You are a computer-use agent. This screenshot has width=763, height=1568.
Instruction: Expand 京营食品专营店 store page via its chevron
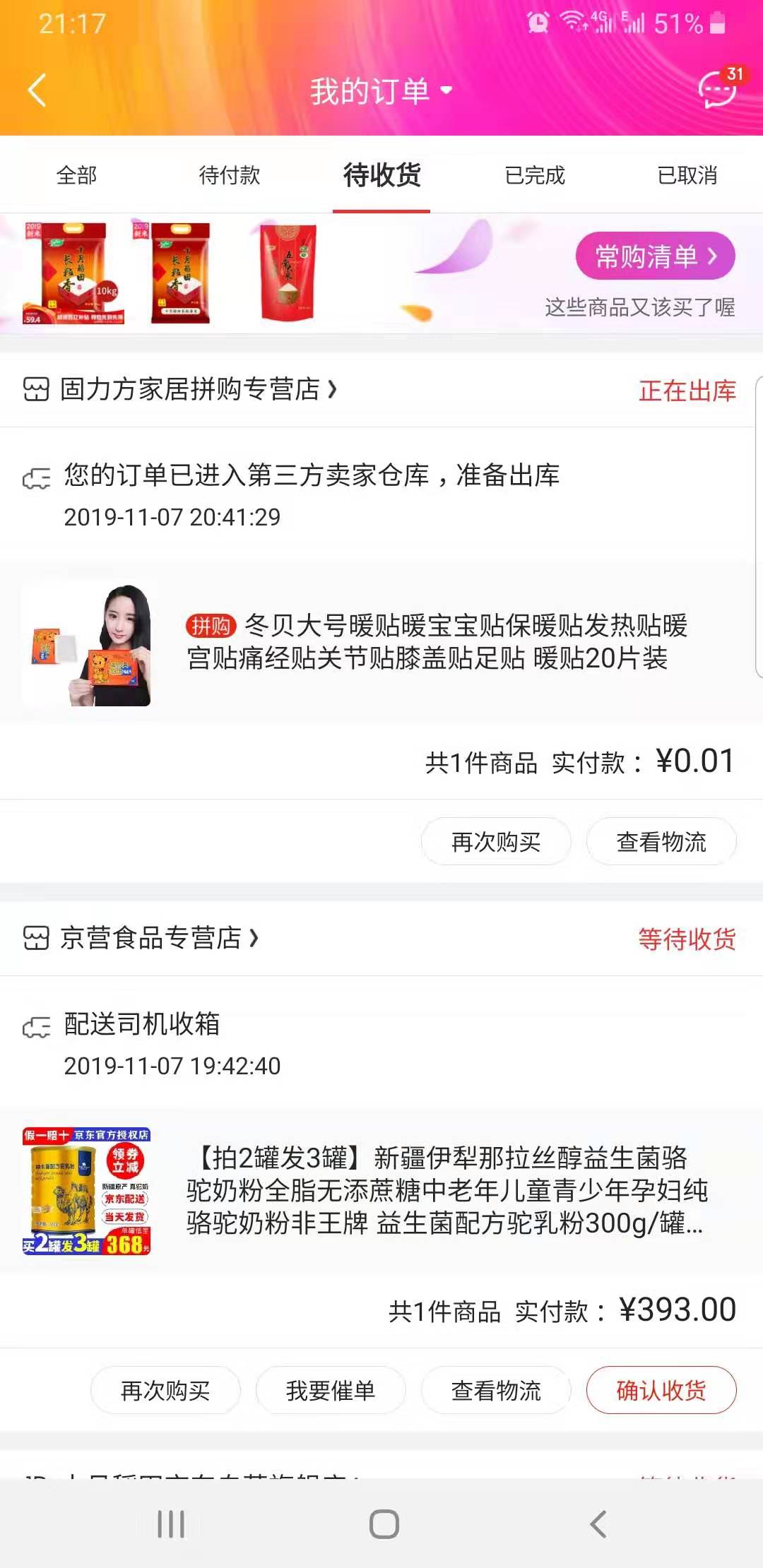(253, 939)
